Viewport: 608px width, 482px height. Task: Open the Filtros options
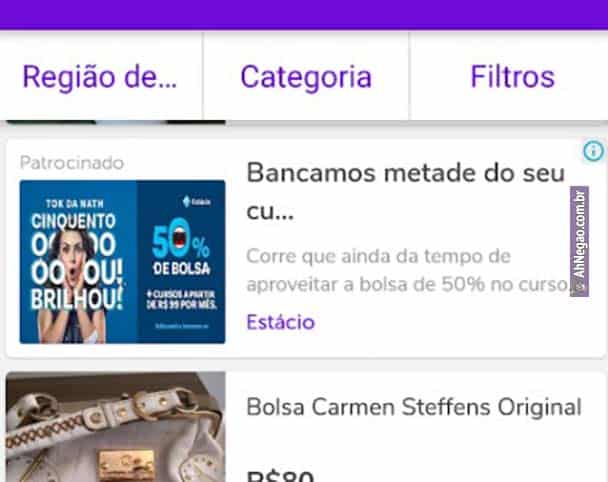point(512,77)
